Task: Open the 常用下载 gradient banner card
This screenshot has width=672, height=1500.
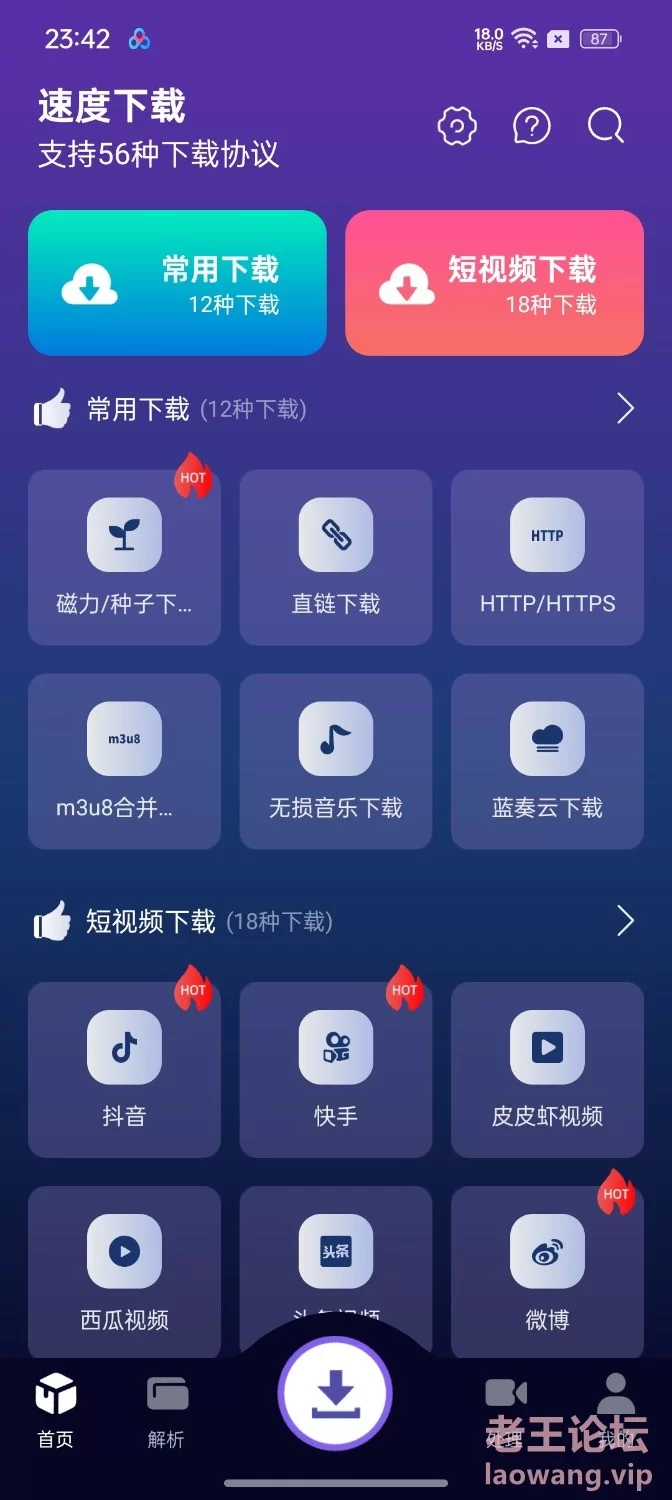Action: [177, 283]
